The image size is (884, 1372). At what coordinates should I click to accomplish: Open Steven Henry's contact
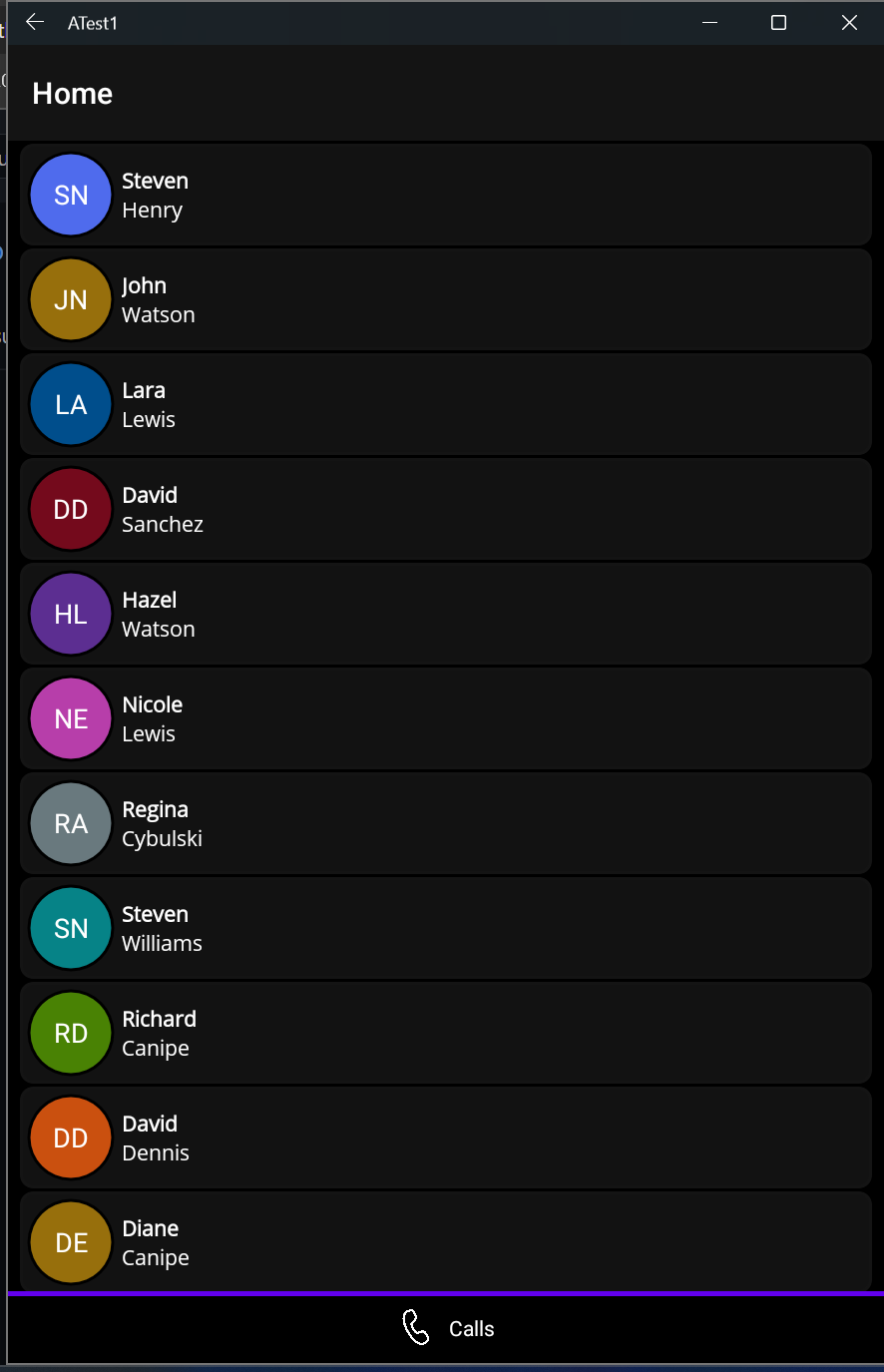(x=445, y=196)
